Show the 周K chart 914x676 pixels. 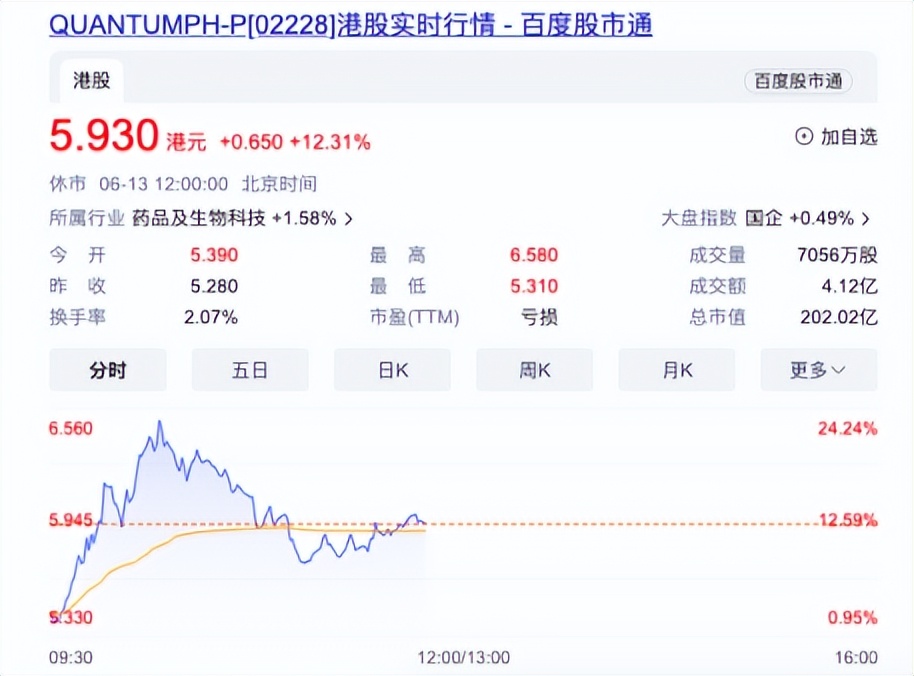click(x=534, y=370)
